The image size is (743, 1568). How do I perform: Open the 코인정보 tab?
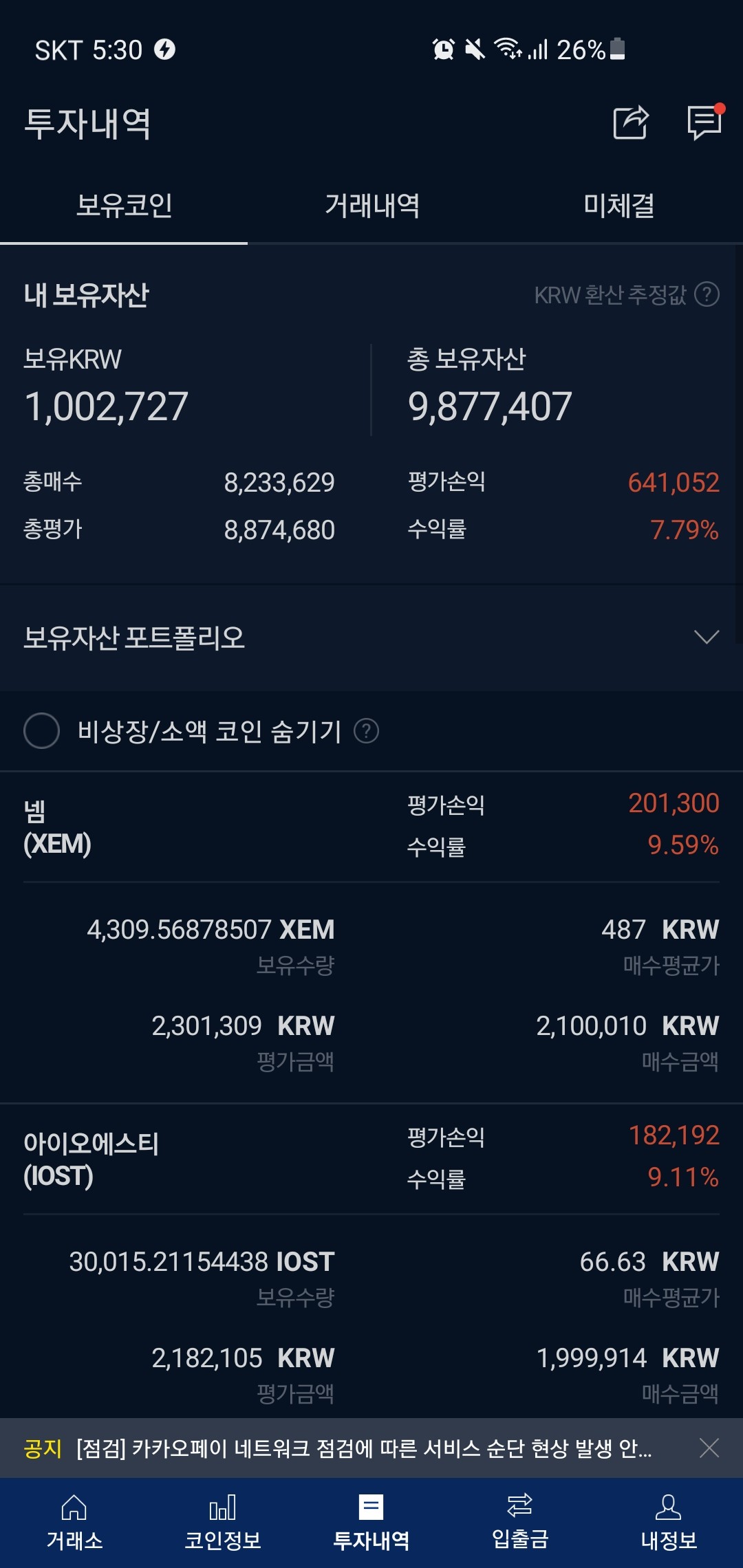coord(223,1522)
